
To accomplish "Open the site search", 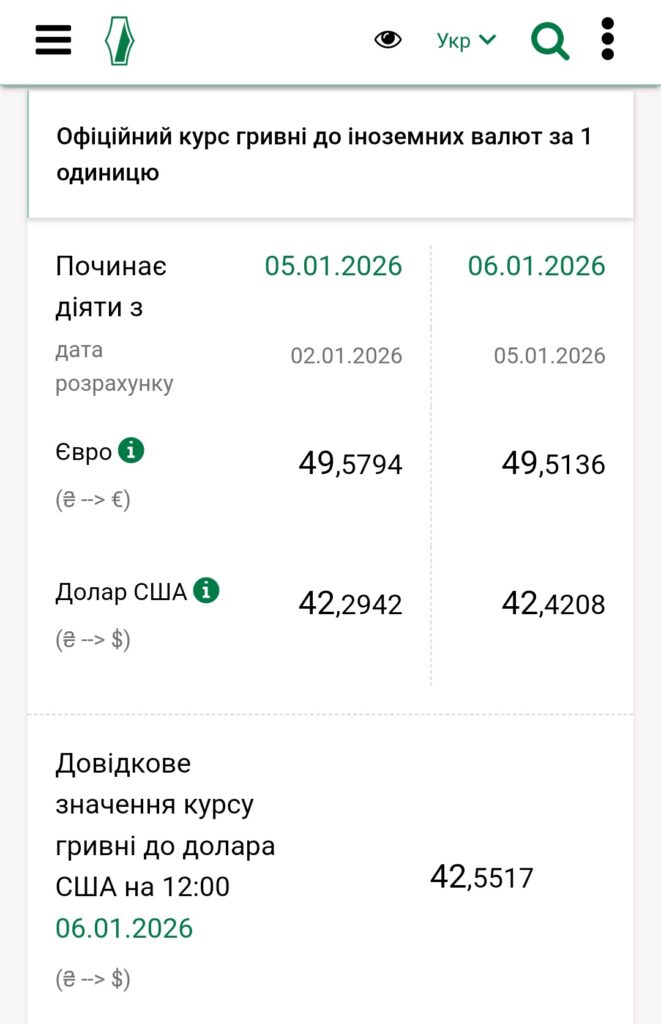I will click(x=549, y=41).
